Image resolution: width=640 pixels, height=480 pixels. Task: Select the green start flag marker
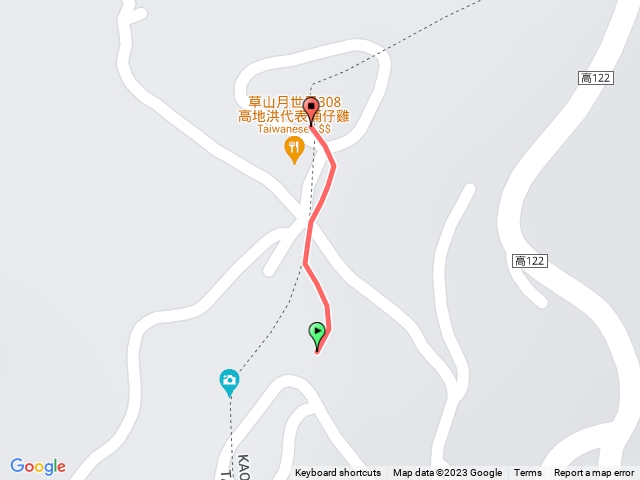click(x=317, y=334)
